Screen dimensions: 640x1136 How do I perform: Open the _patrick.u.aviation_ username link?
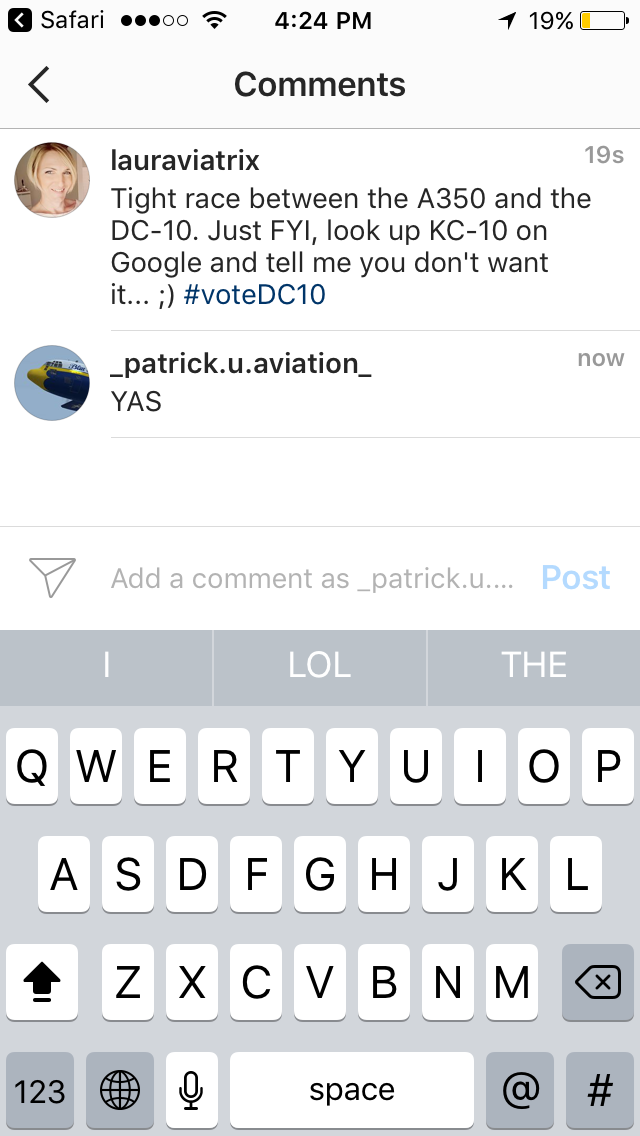pyautogui.click(x=241, y=364)
